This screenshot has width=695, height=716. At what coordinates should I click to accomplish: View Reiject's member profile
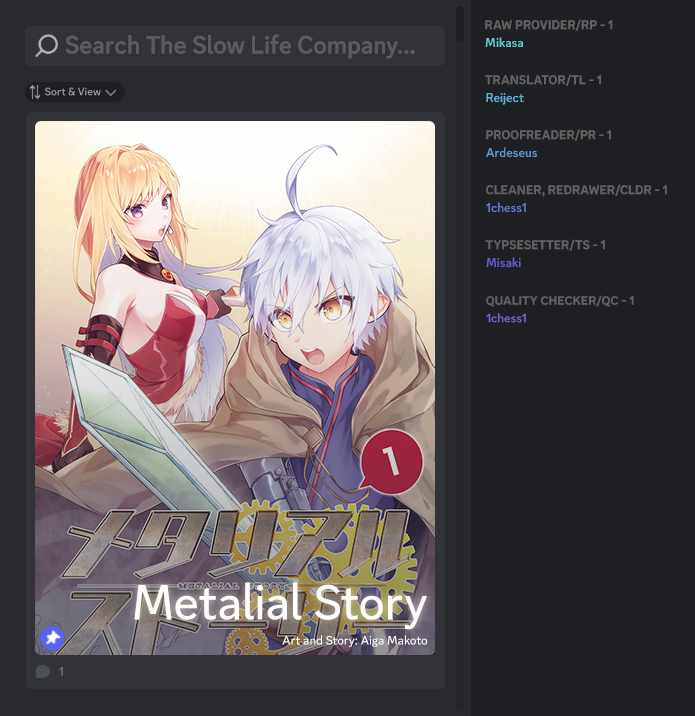(x=504, y=98)
